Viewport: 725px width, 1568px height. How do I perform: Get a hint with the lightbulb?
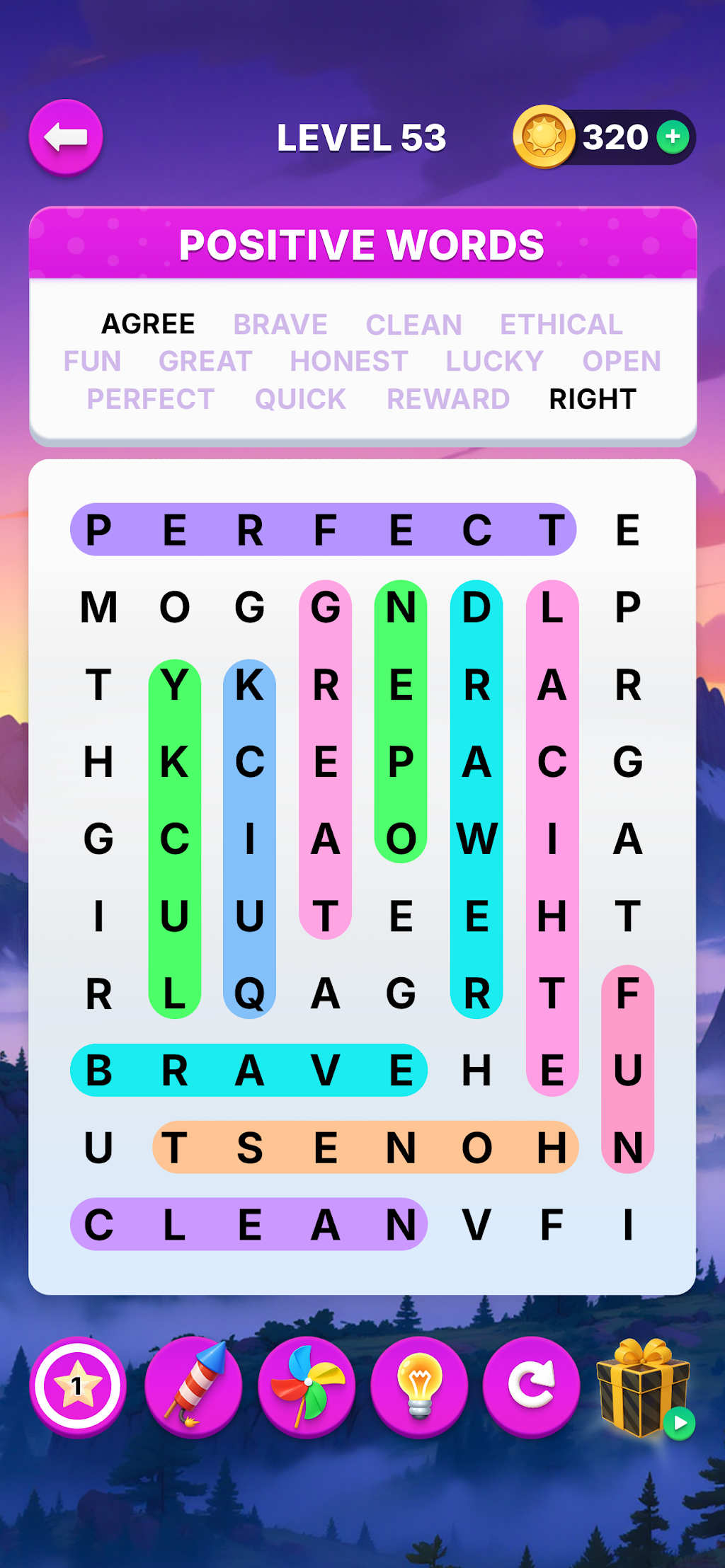coord(420,1386)
